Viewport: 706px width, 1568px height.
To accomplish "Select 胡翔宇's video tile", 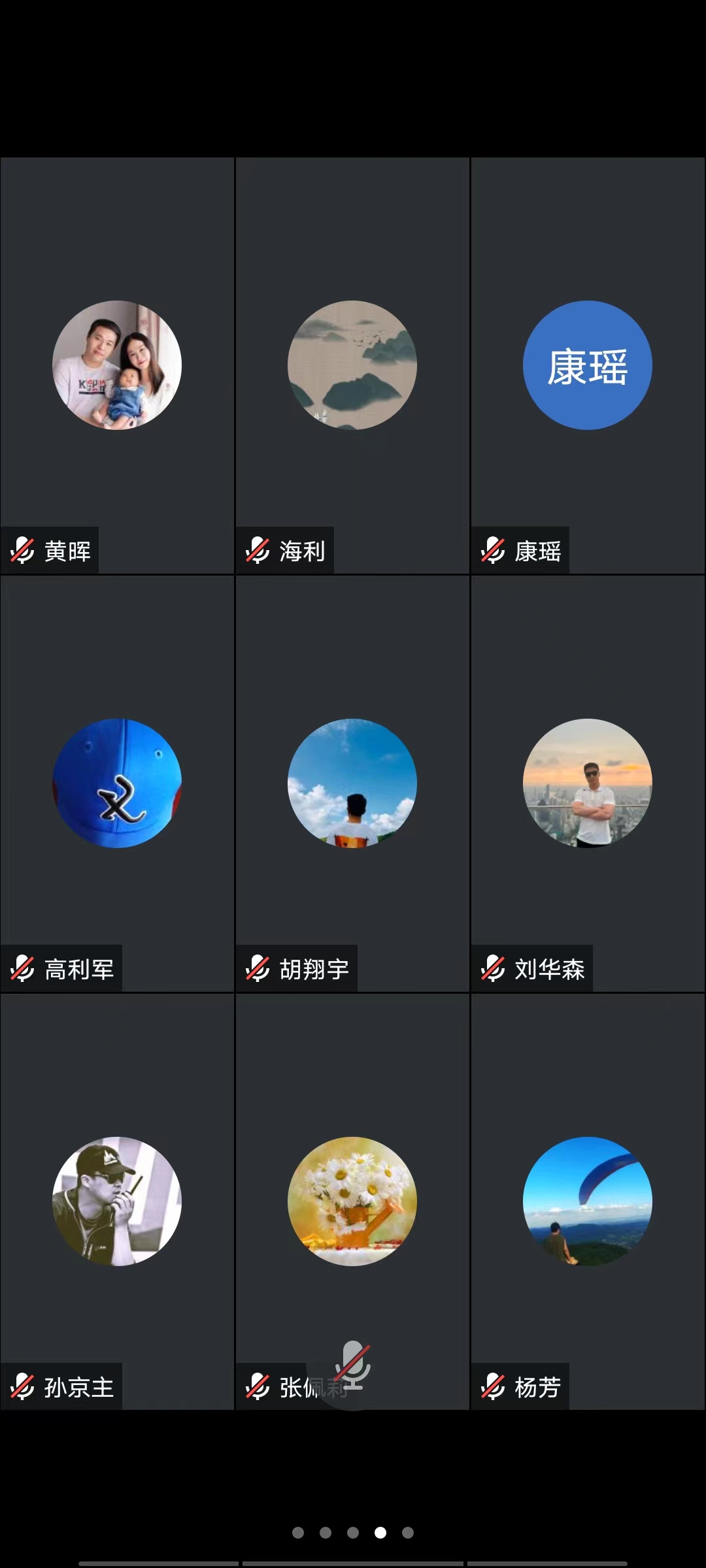I will tap(352, 783).
